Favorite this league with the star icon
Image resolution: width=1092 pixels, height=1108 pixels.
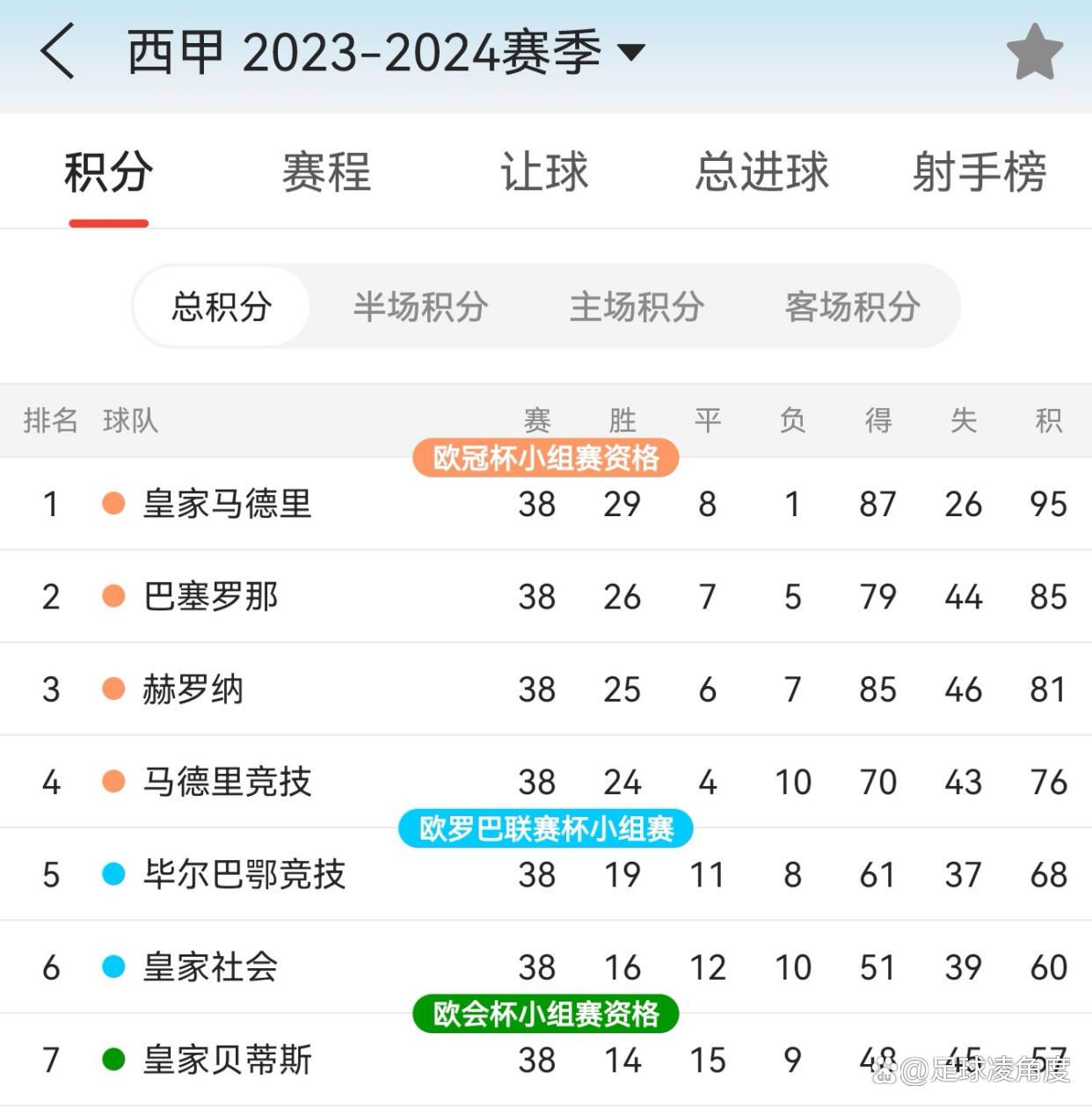coord(1034,52)
